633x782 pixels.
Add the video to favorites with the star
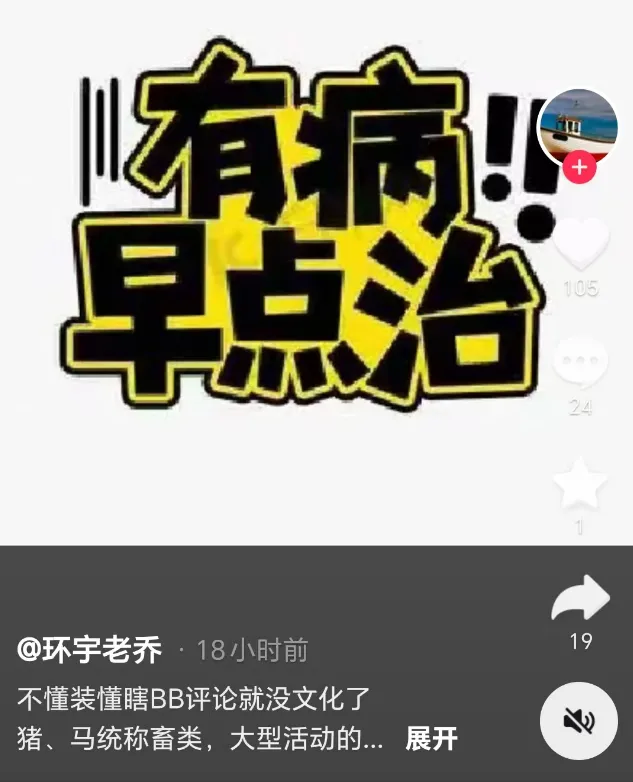(580, 484)
